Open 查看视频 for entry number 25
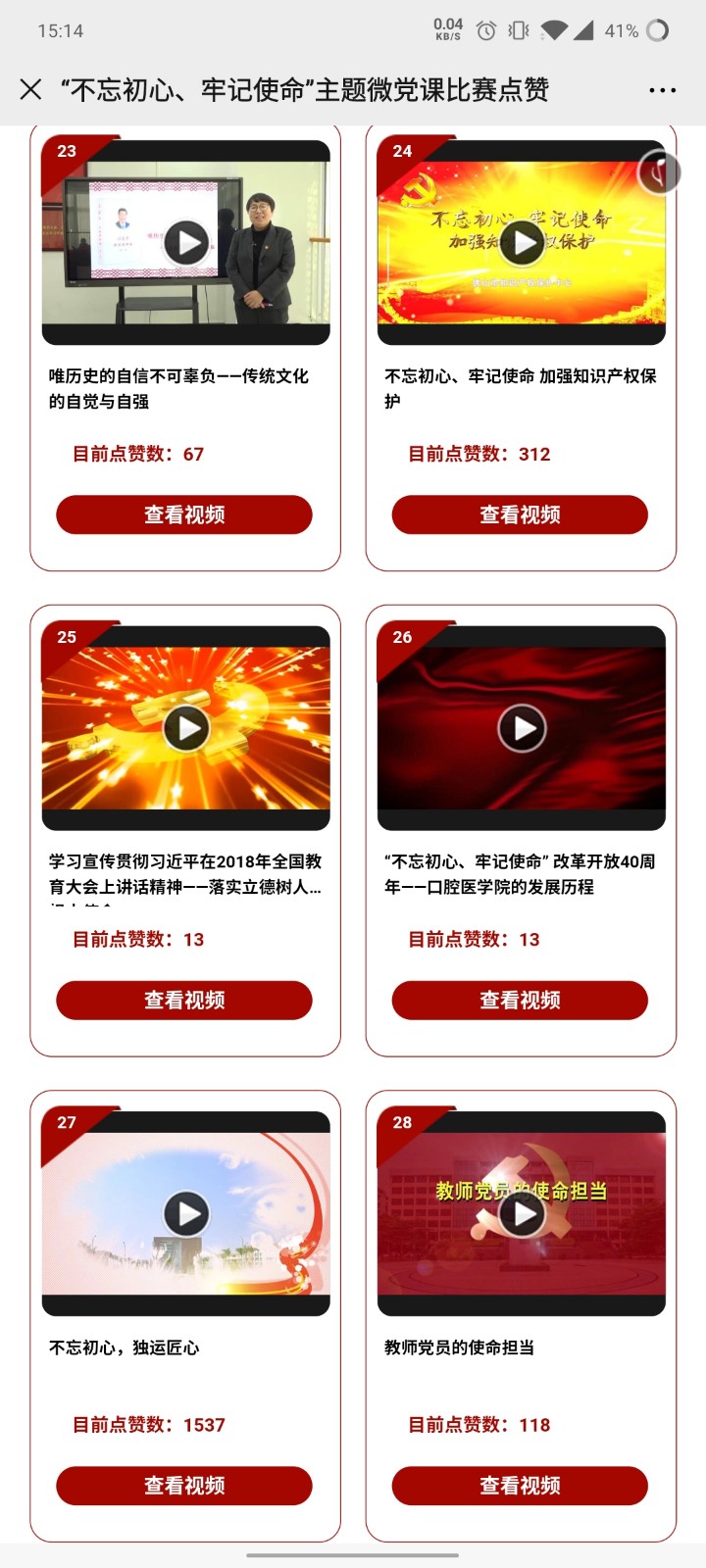The height and width of the screenshot is (1568, 706). [x=184, y=1000]
